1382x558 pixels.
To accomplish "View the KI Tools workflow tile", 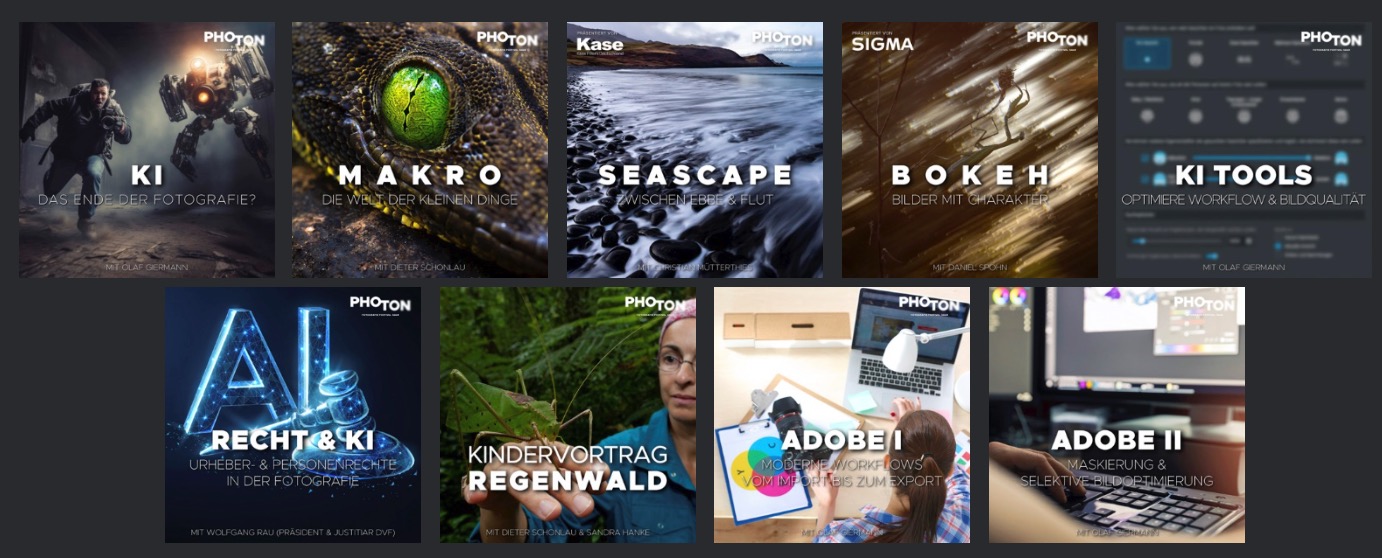I will (x=1244, y=150).
